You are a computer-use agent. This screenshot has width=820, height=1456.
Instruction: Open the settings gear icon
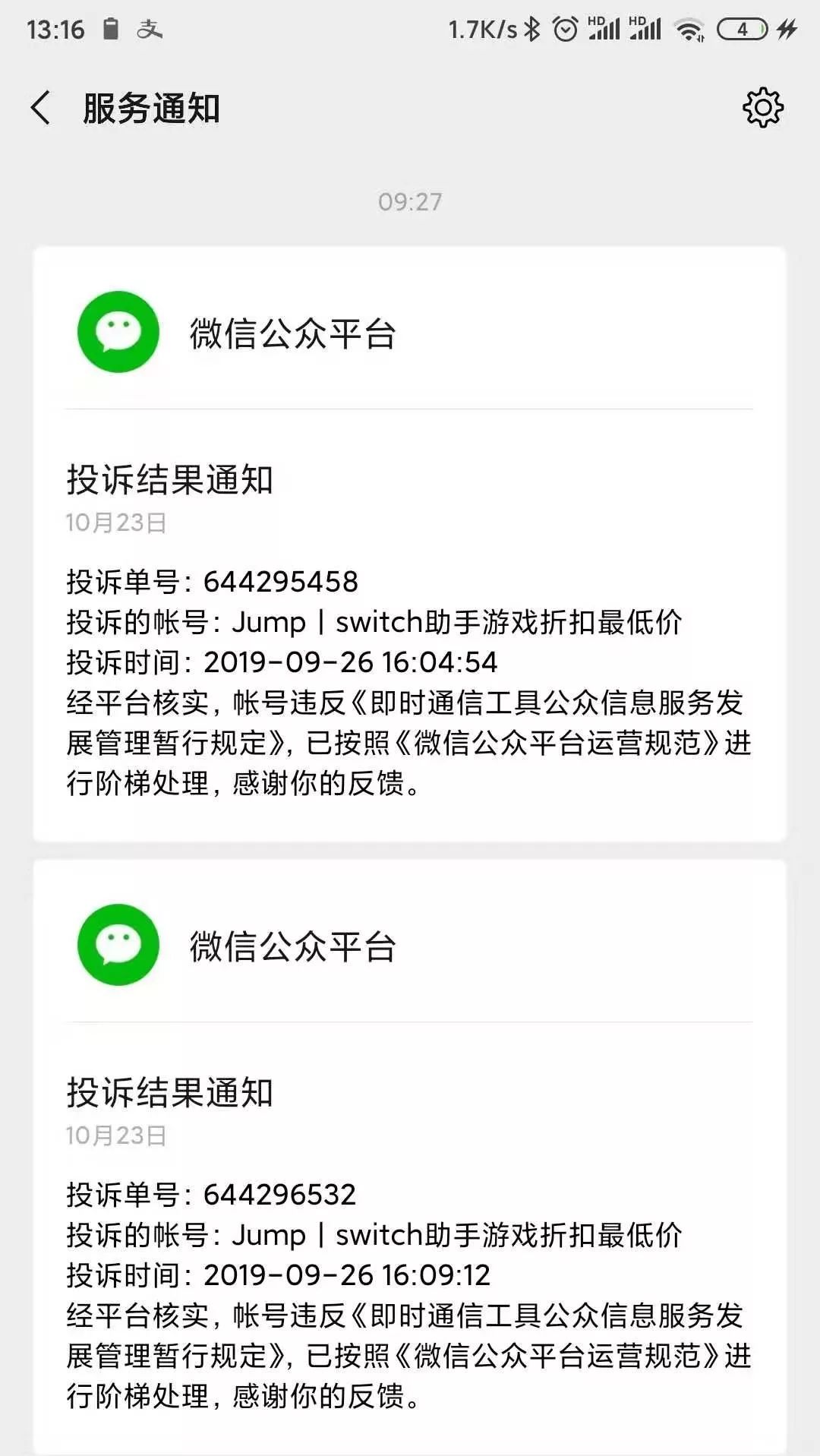762,107
